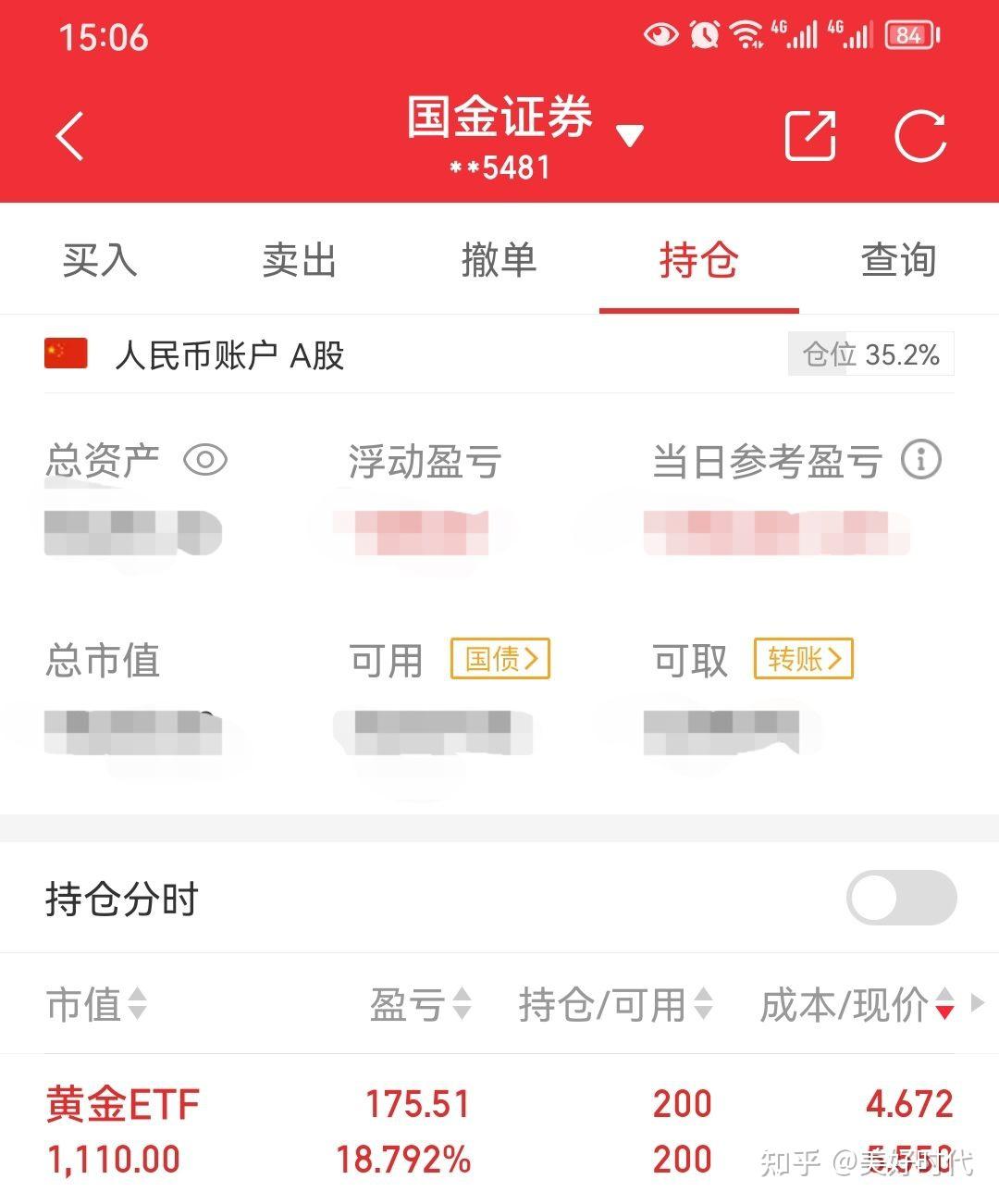Viewport: 999px width, 1204px height.
Task: Open the account switcher dropdown beside 国金证券
Action: click(630, 134)
